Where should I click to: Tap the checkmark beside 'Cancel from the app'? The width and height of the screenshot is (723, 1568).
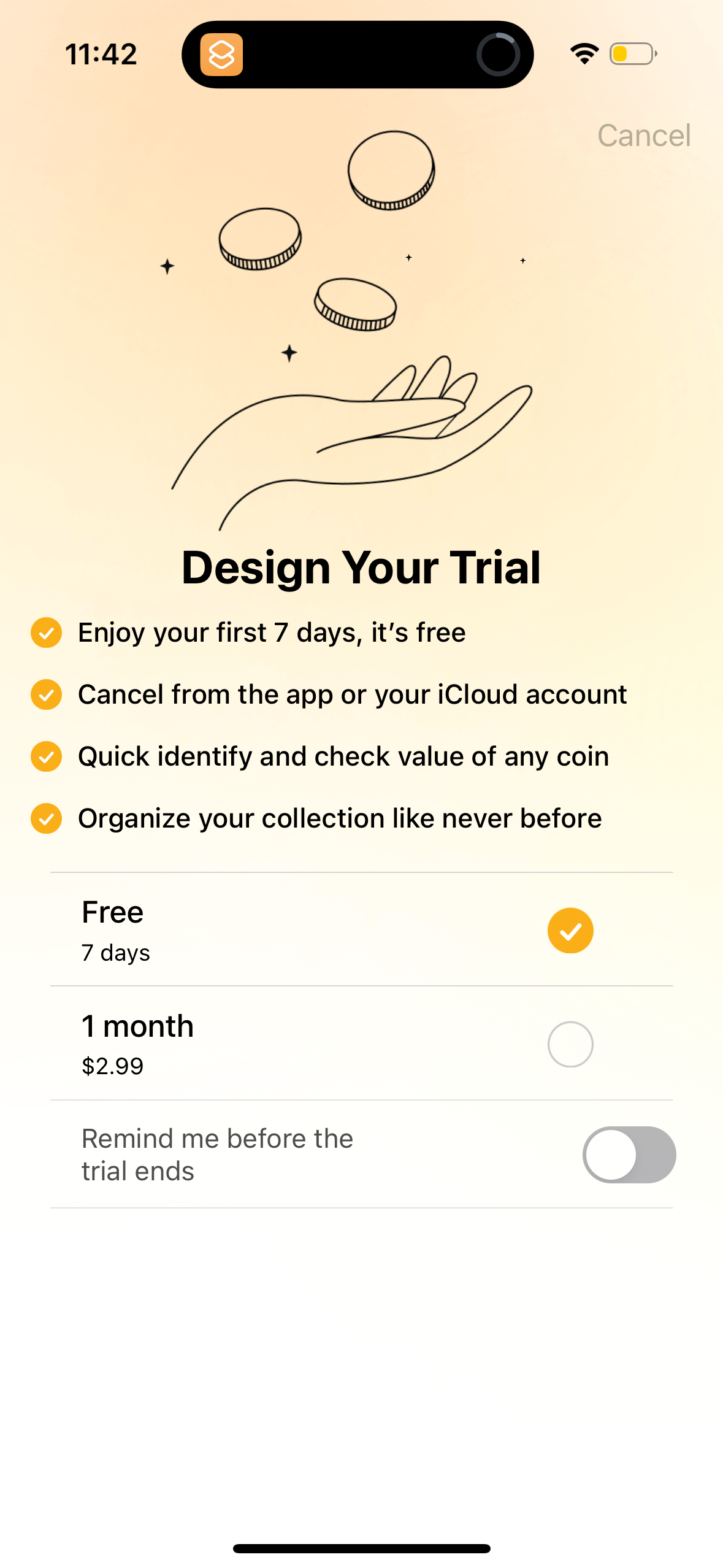tap(46, 694)
